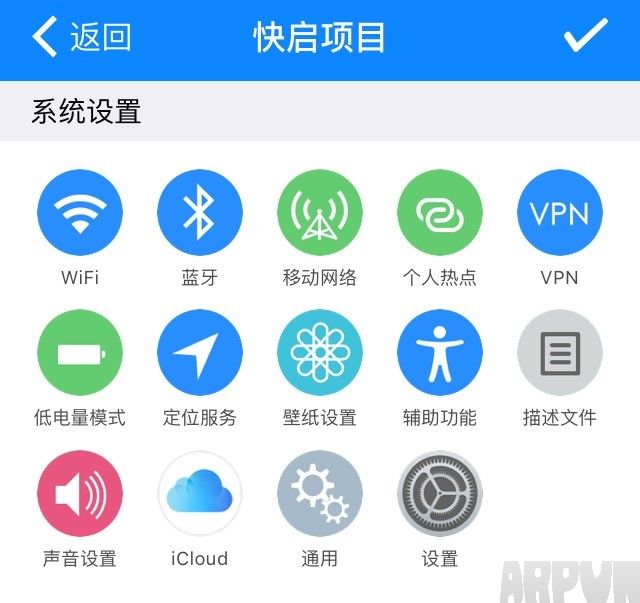Choose the 低电量模式 item
640x603 pixels.
80,352
